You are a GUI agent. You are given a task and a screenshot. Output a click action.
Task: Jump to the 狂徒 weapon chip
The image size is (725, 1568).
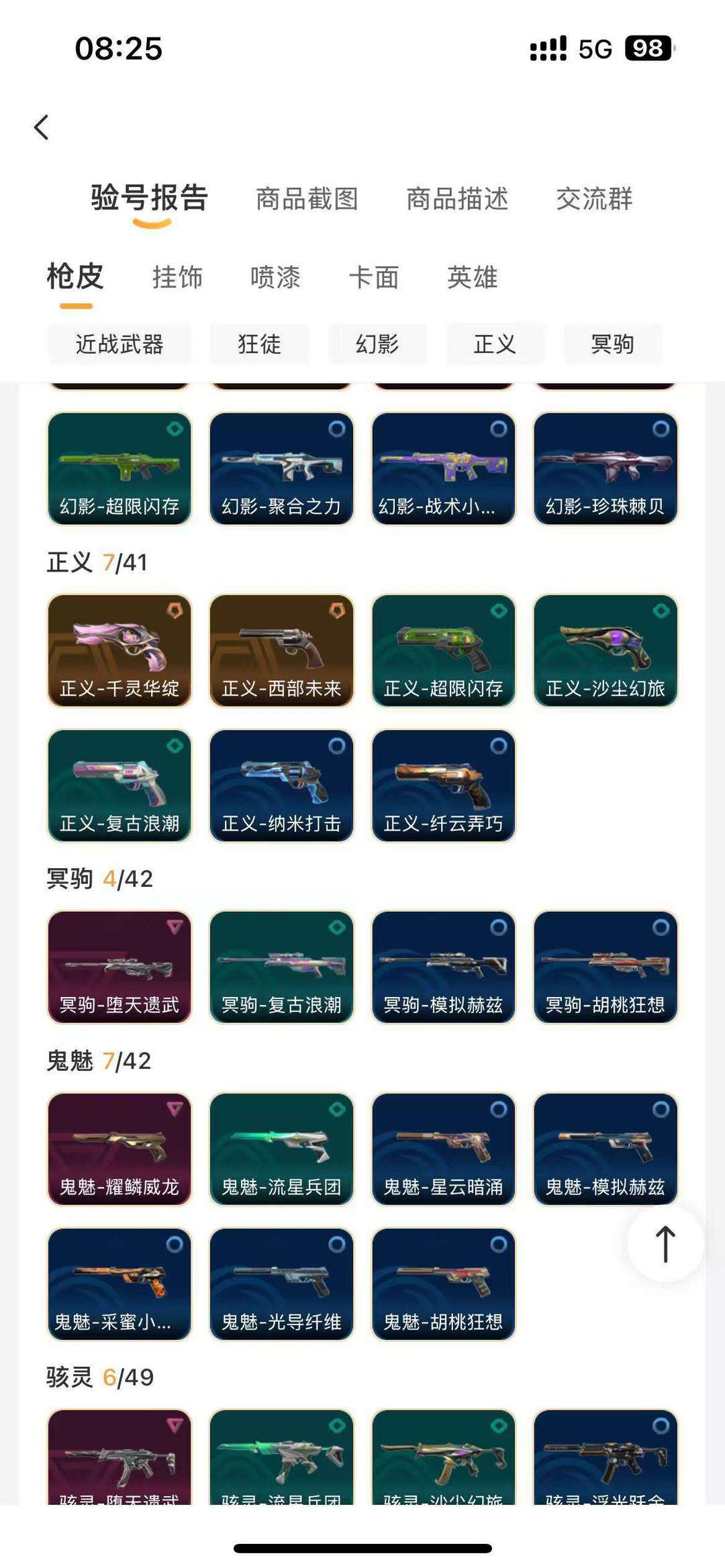point(260,344)
